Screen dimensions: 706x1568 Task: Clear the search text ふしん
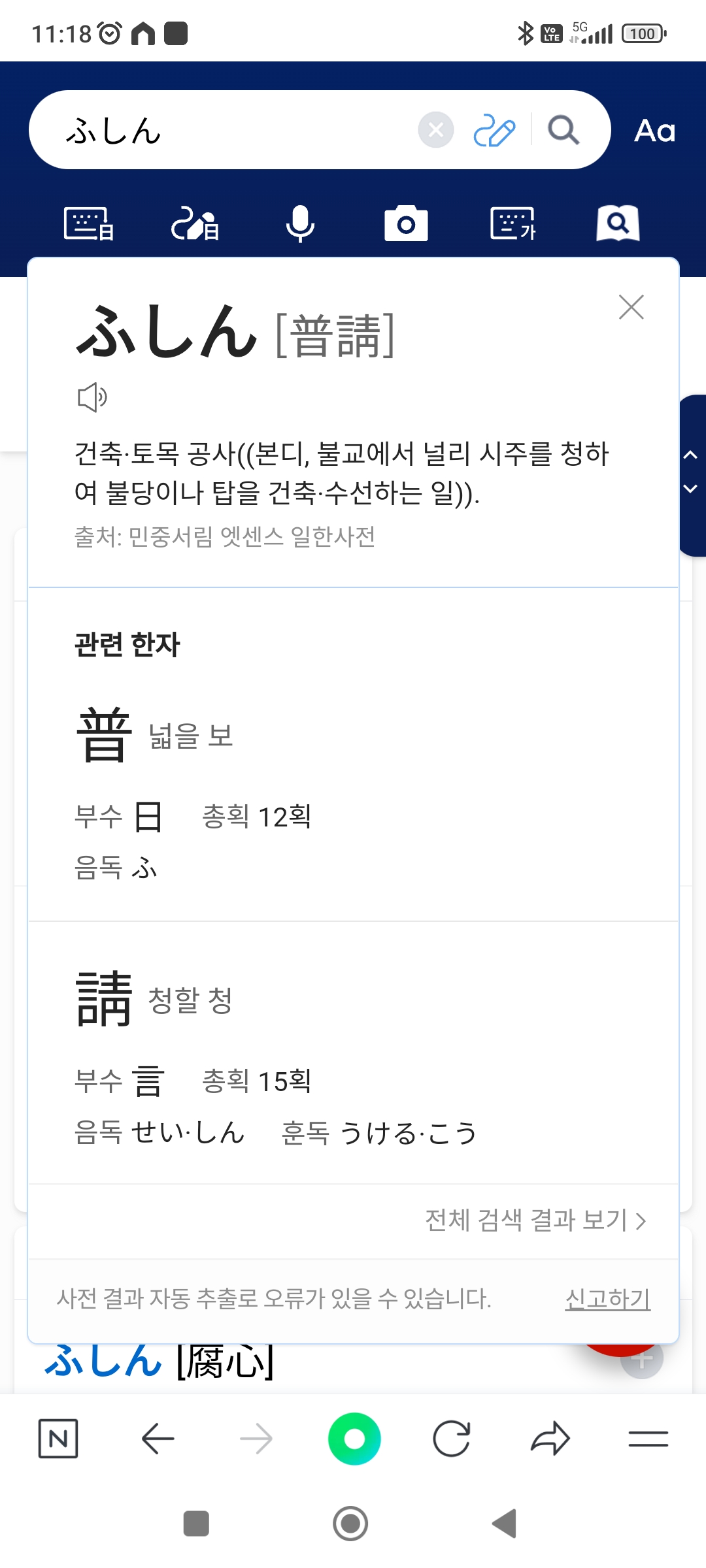pyautogui.click(x=436, y=130)
